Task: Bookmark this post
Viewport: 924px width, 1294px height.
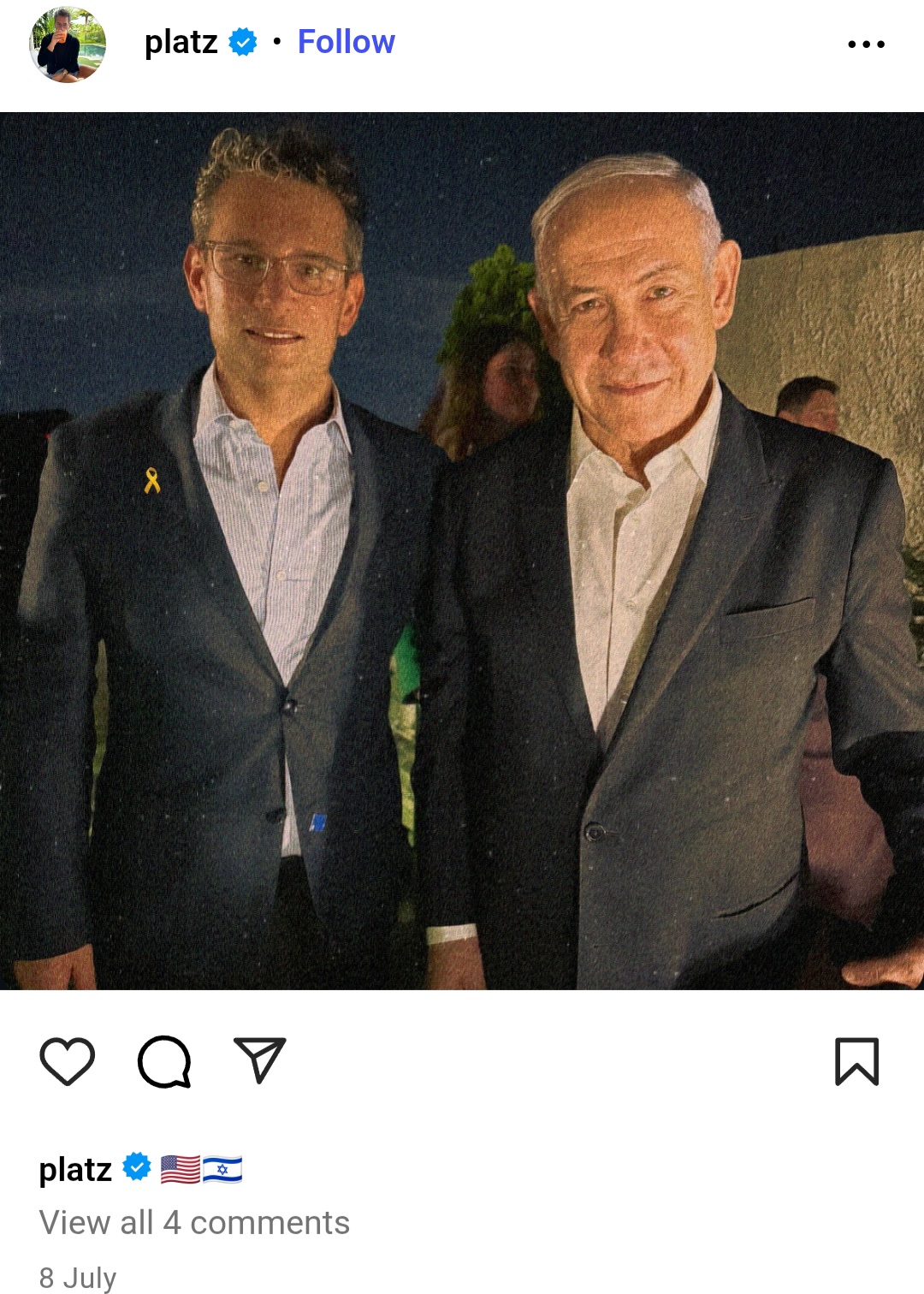Action: click(856, 1061)
